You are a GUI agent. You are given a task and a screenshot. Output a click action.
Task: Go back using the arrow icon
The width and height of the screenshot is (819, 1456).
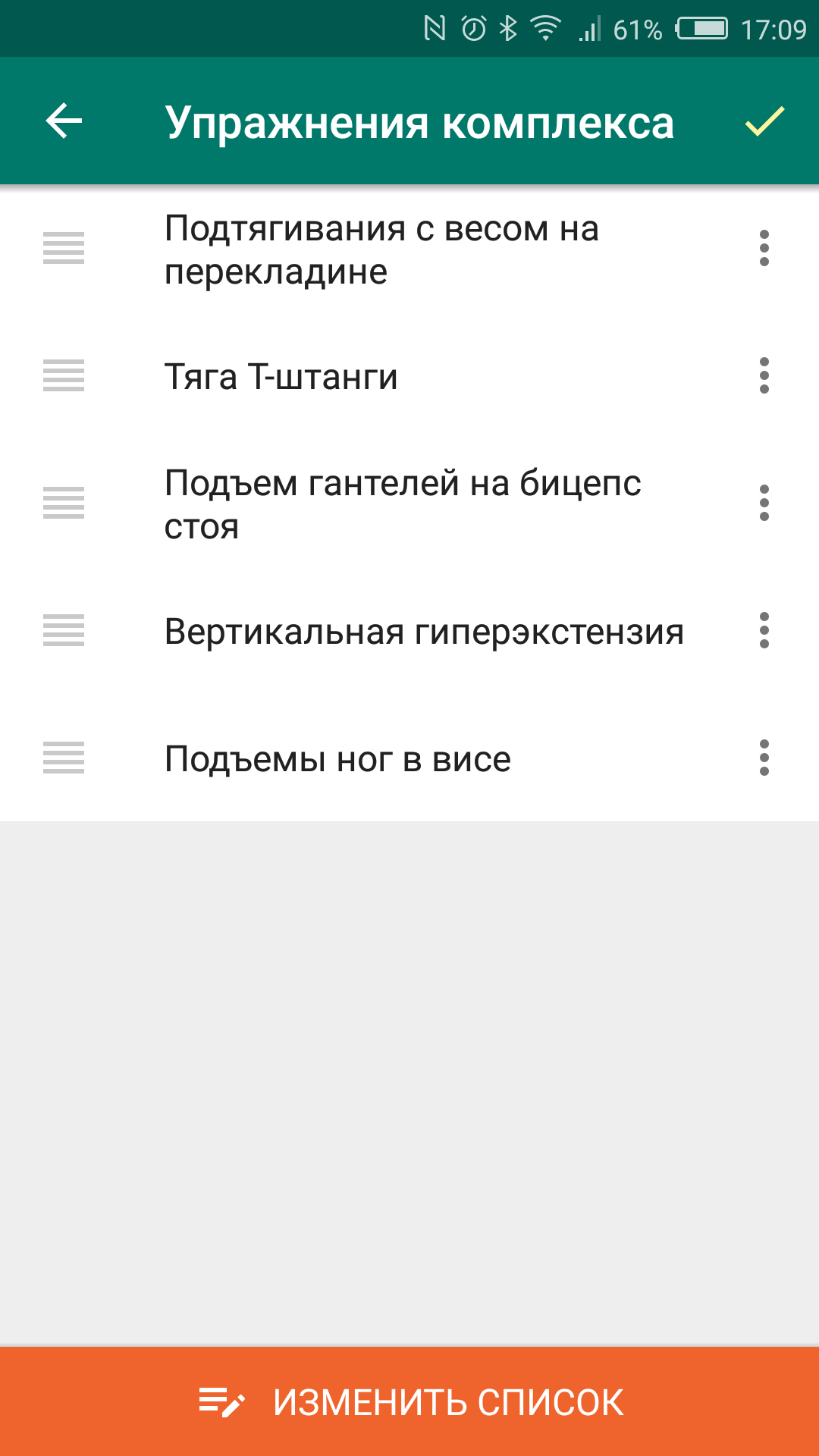64,121
